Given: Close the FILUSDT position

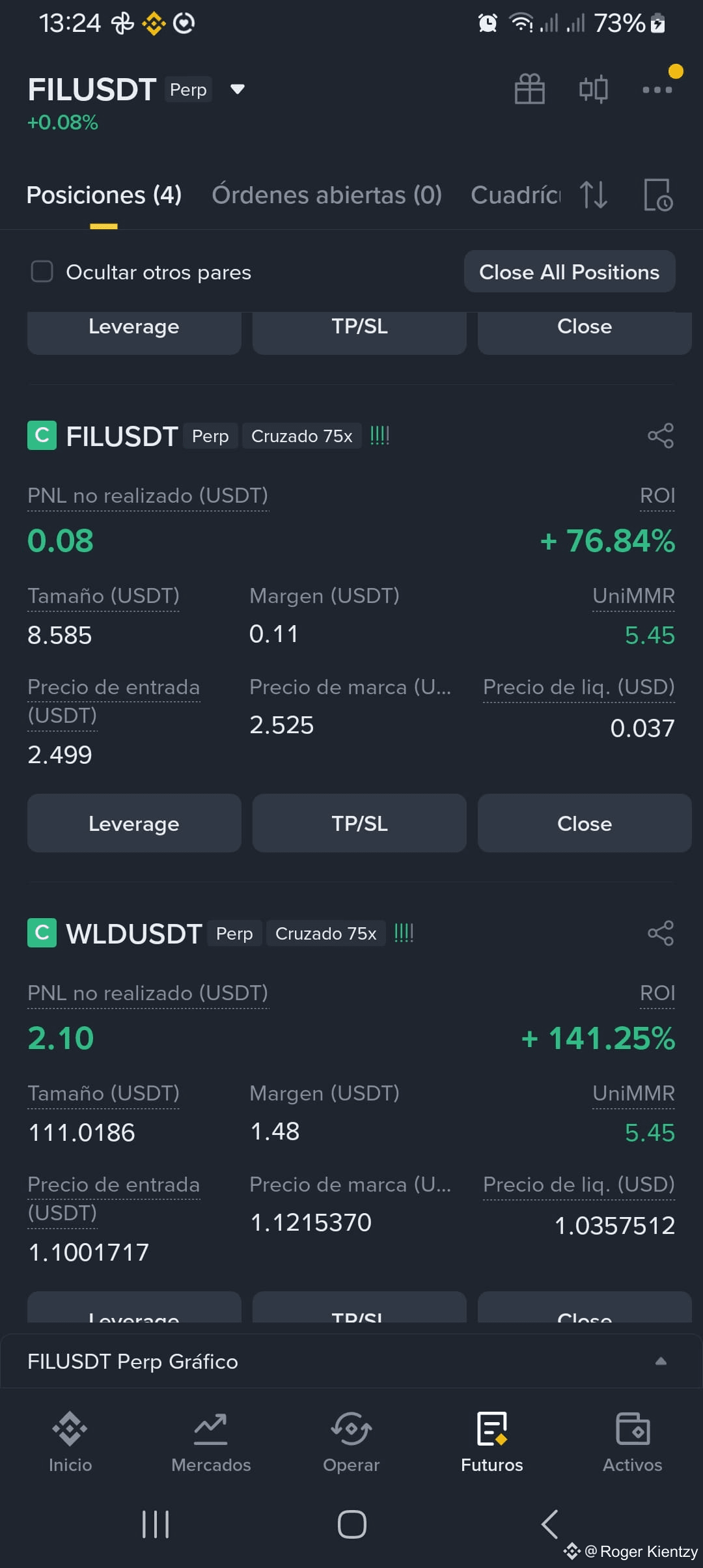Looking at the screenshot, I should (x=585, y=823).
